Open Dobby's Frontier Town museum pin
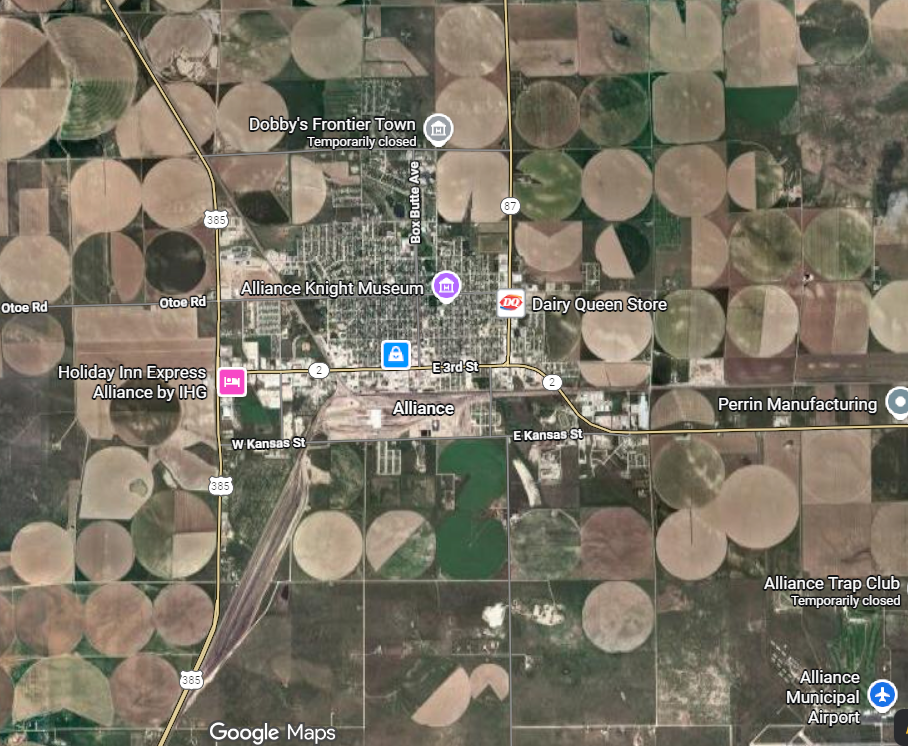The width and height of the screenshot is (908, 746). pyautogui.click(x=437, y=128)
